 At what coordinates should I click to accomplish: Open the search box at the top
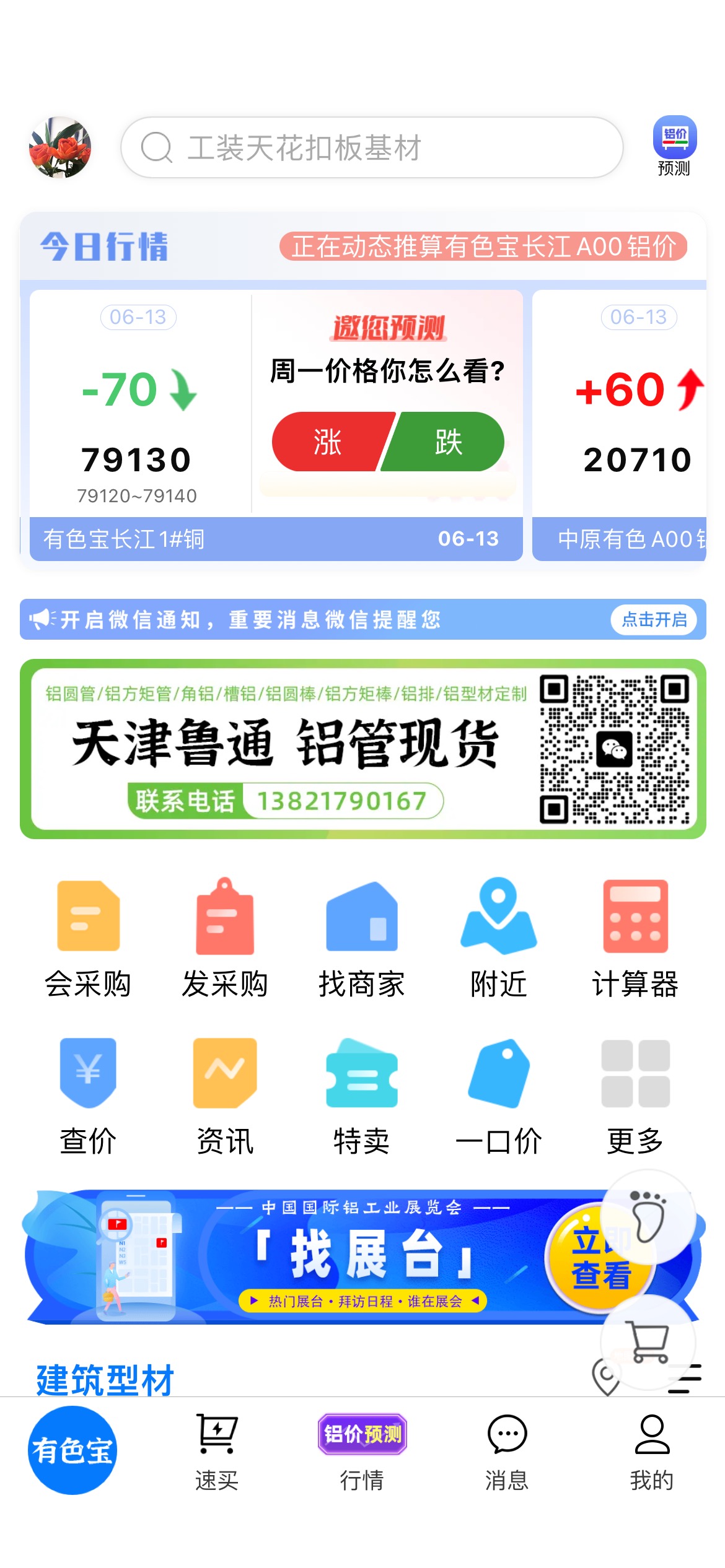(372, 147)
